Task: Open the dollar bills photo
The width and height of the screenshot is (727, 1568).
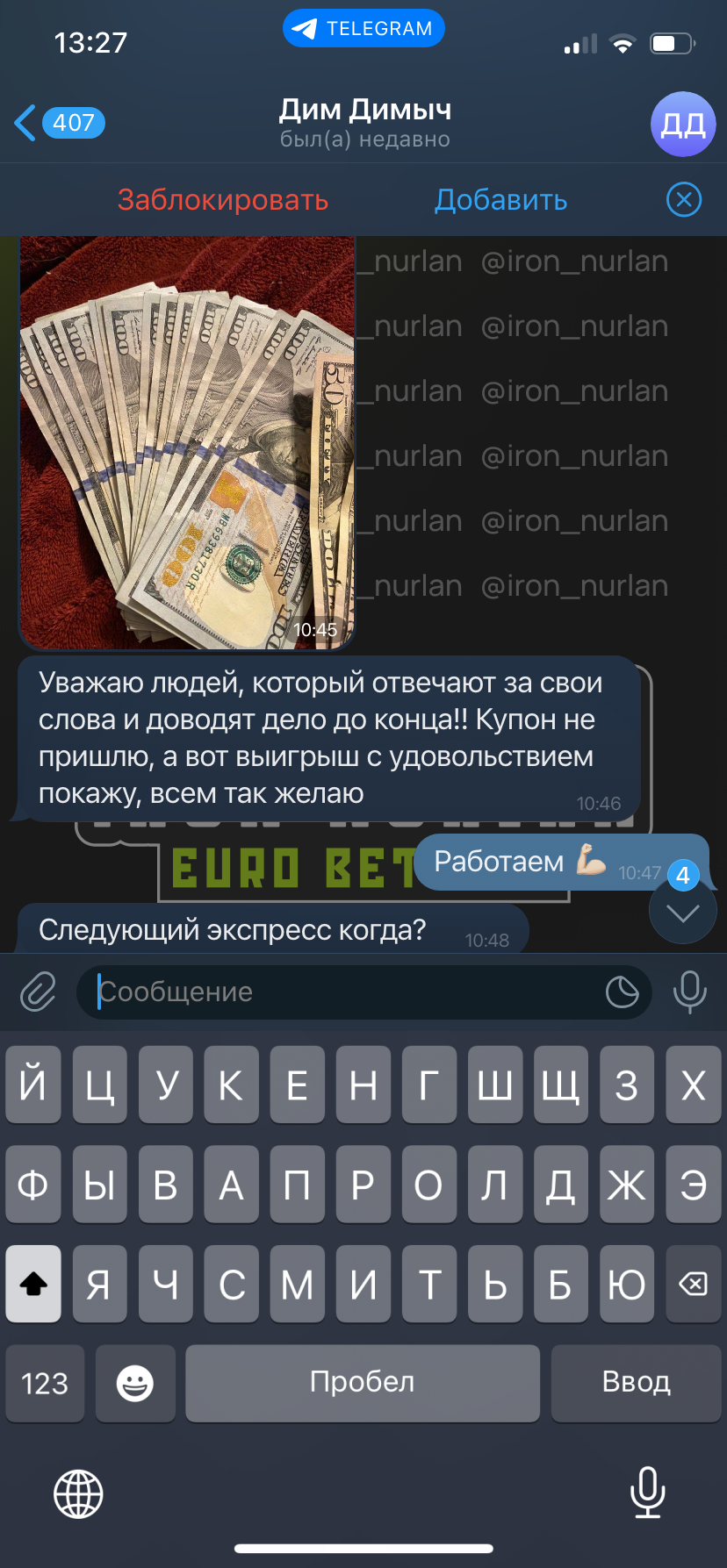Action: (187, 442)
